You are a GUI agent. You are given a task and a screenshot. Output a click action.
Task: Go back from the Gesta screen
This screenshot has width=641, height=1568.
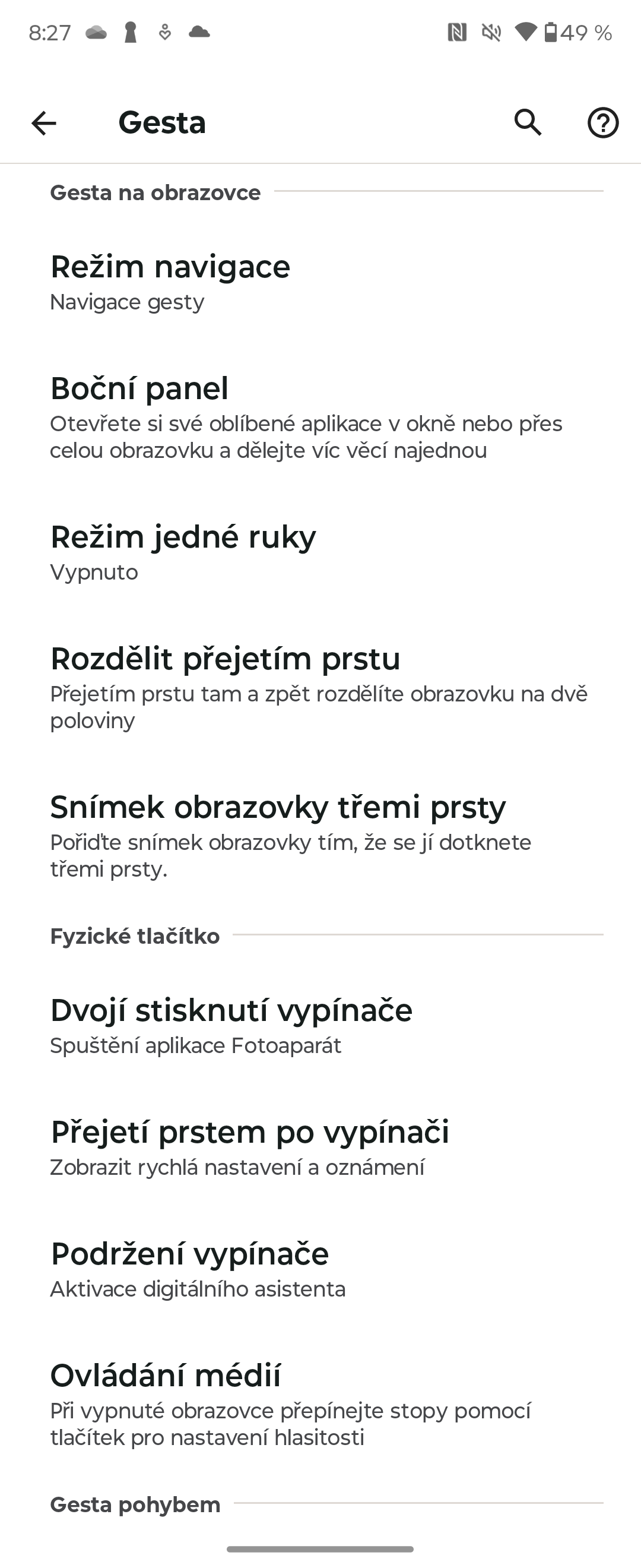pos(44,123)
